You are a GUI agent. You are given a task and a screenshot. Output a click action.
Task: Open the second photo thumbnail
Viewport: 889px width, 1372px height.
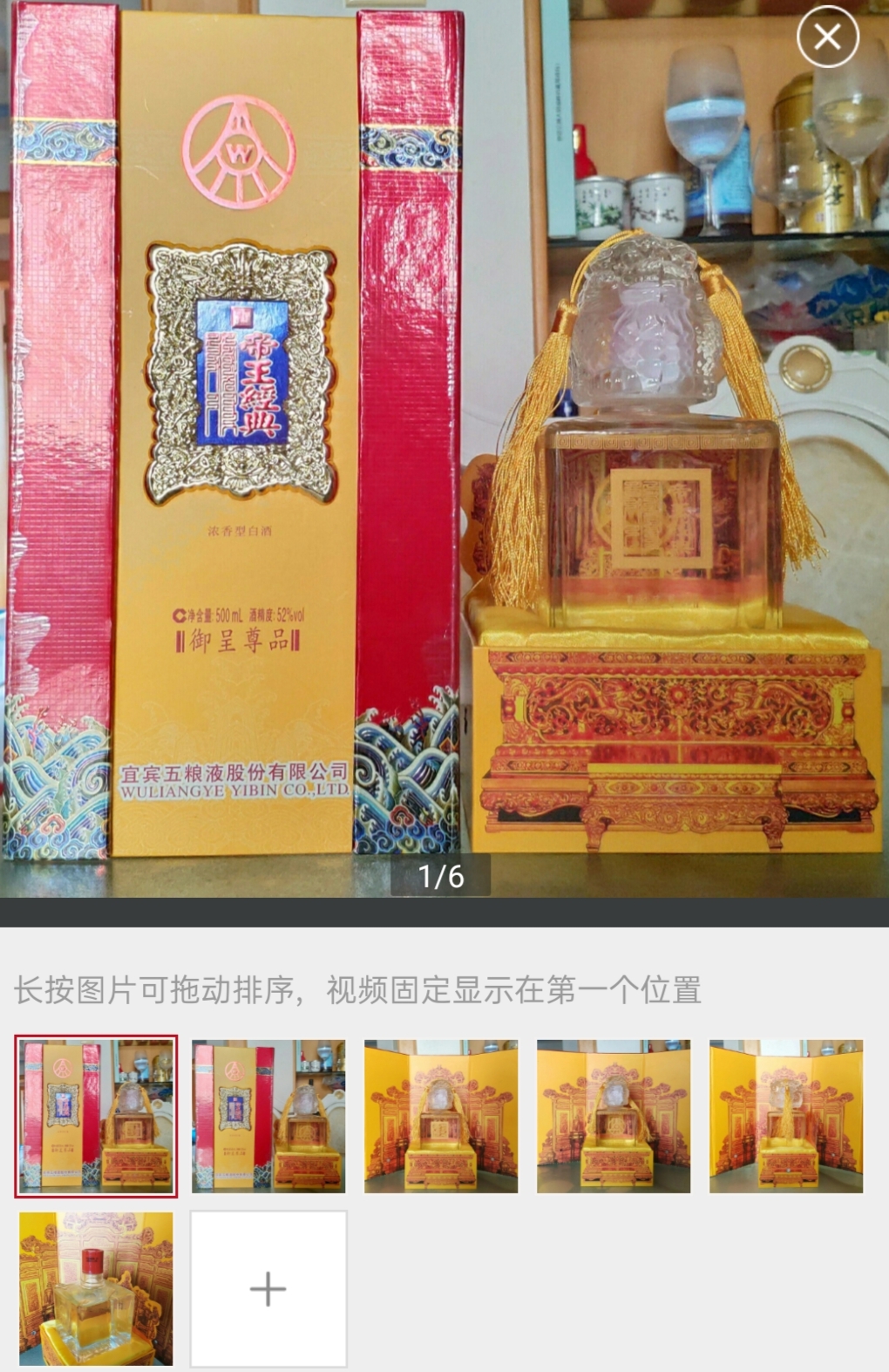pos(268,1116)
